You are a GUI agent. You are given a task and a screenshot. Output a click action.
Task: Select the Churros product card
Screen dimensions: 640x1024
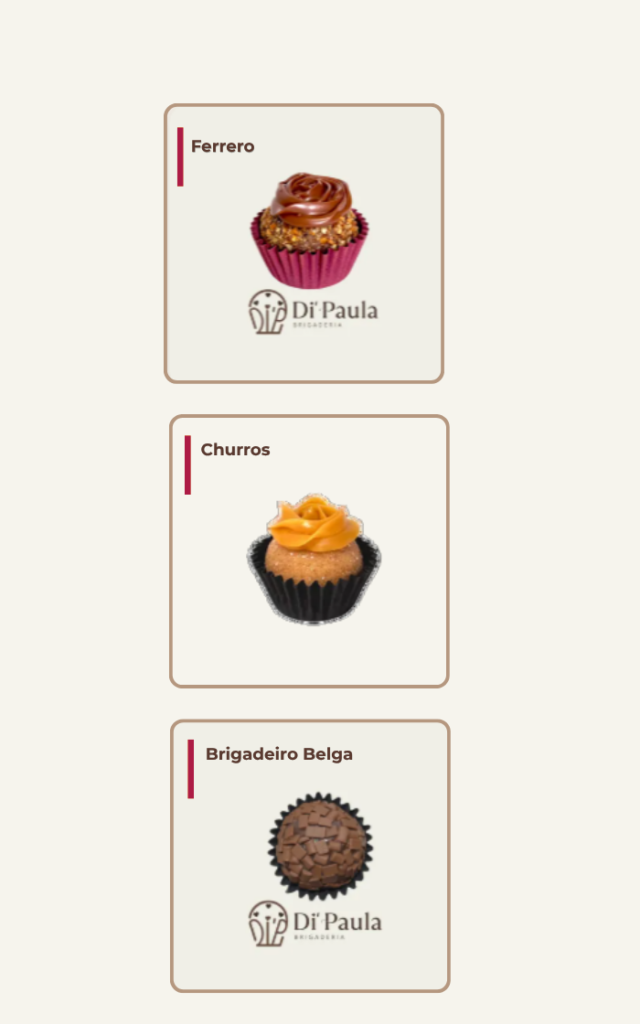click(309, 551)
